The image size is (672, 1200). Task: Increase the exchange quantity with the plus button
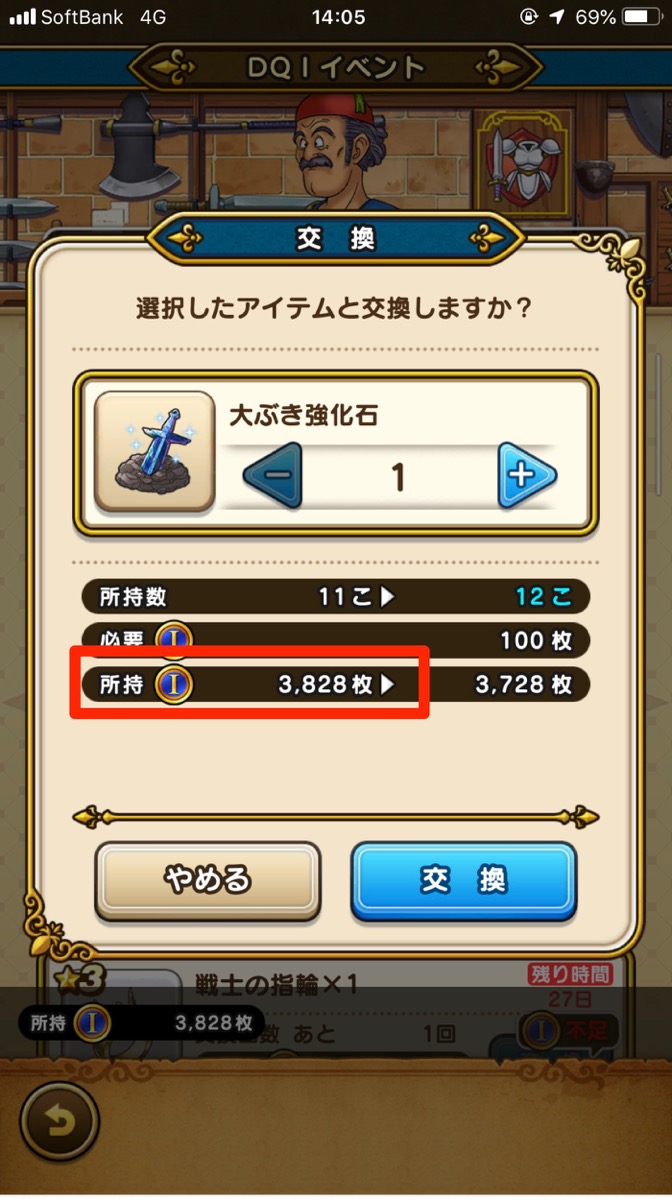525,476
